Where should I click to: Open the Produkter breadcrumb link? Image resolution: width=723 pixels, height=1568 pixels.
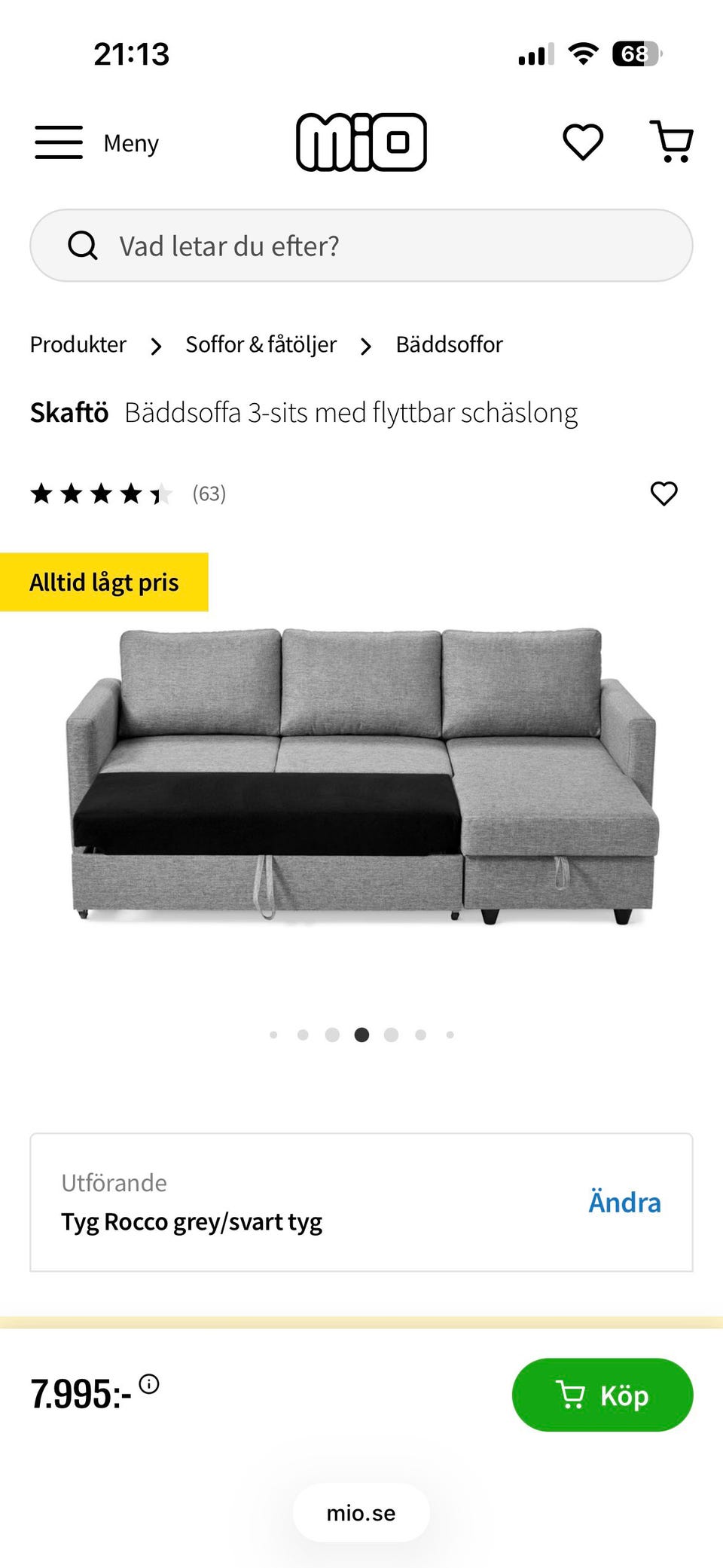[78, 344]
